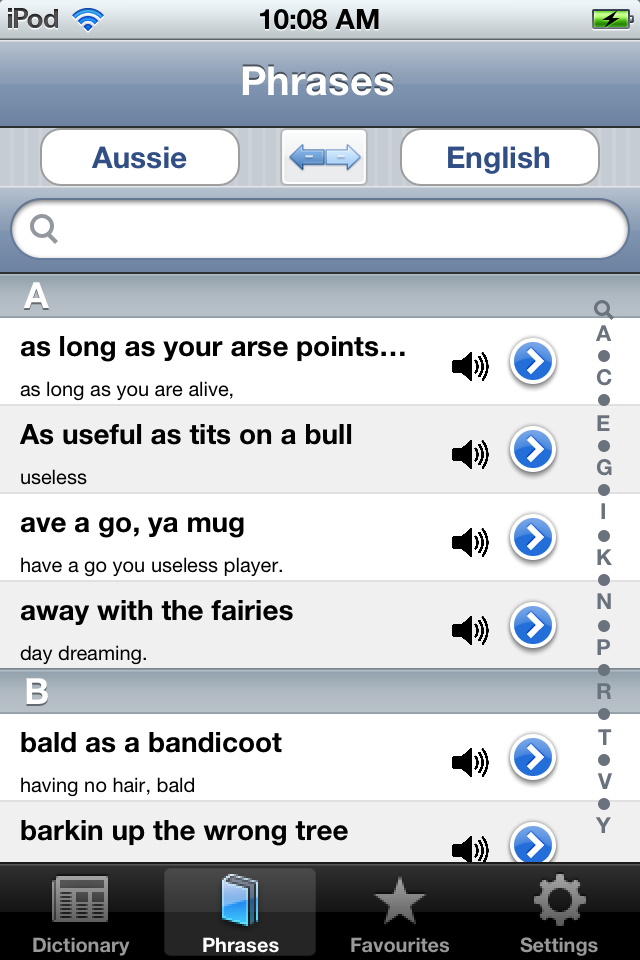The height and width of the screenshot is (960, 640).
Task: Open details arrow for 'As useful as tits on a bull'
Action: click(x=533, y=449)
